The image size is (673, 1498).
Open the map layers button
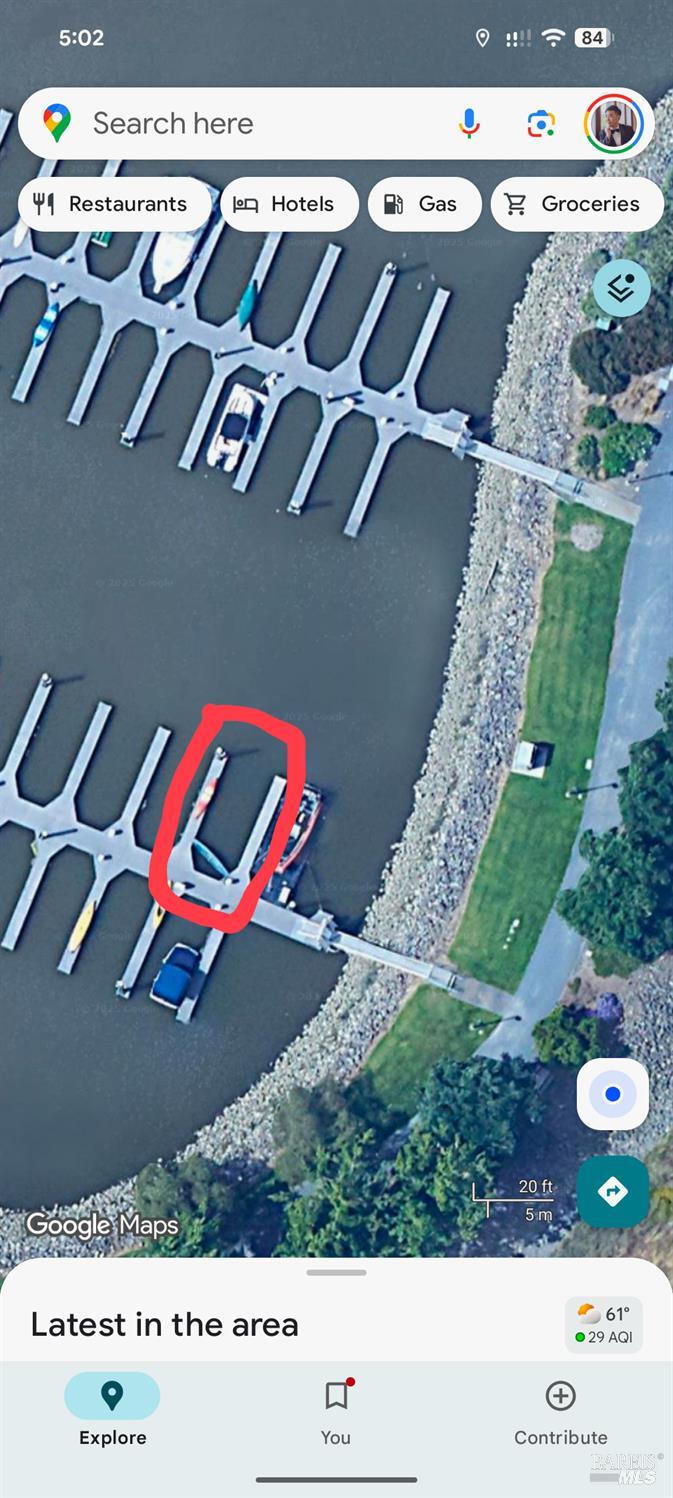621,288
